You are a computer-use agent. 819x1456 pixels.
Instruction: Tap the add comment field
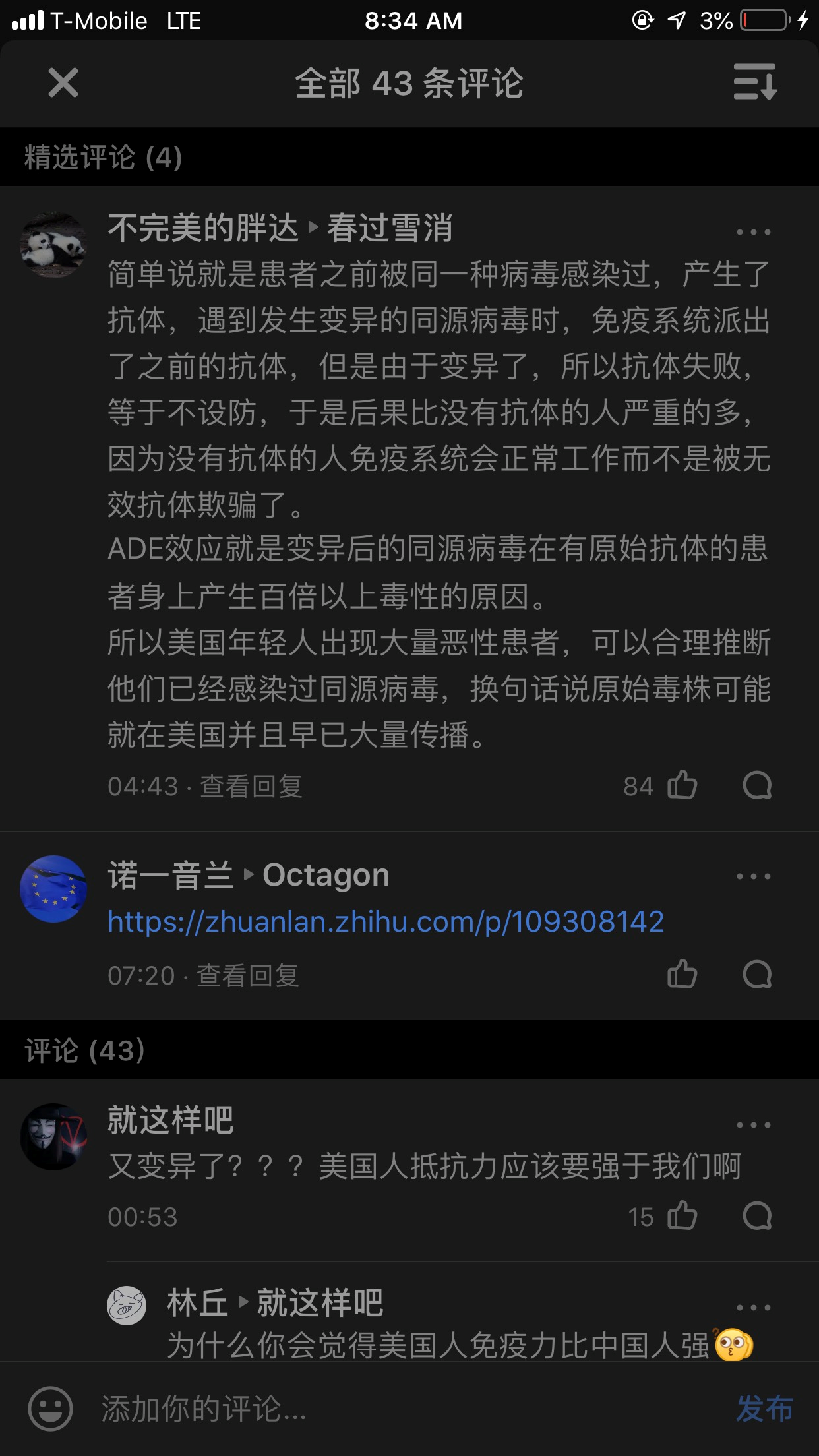pos(409,1409)
